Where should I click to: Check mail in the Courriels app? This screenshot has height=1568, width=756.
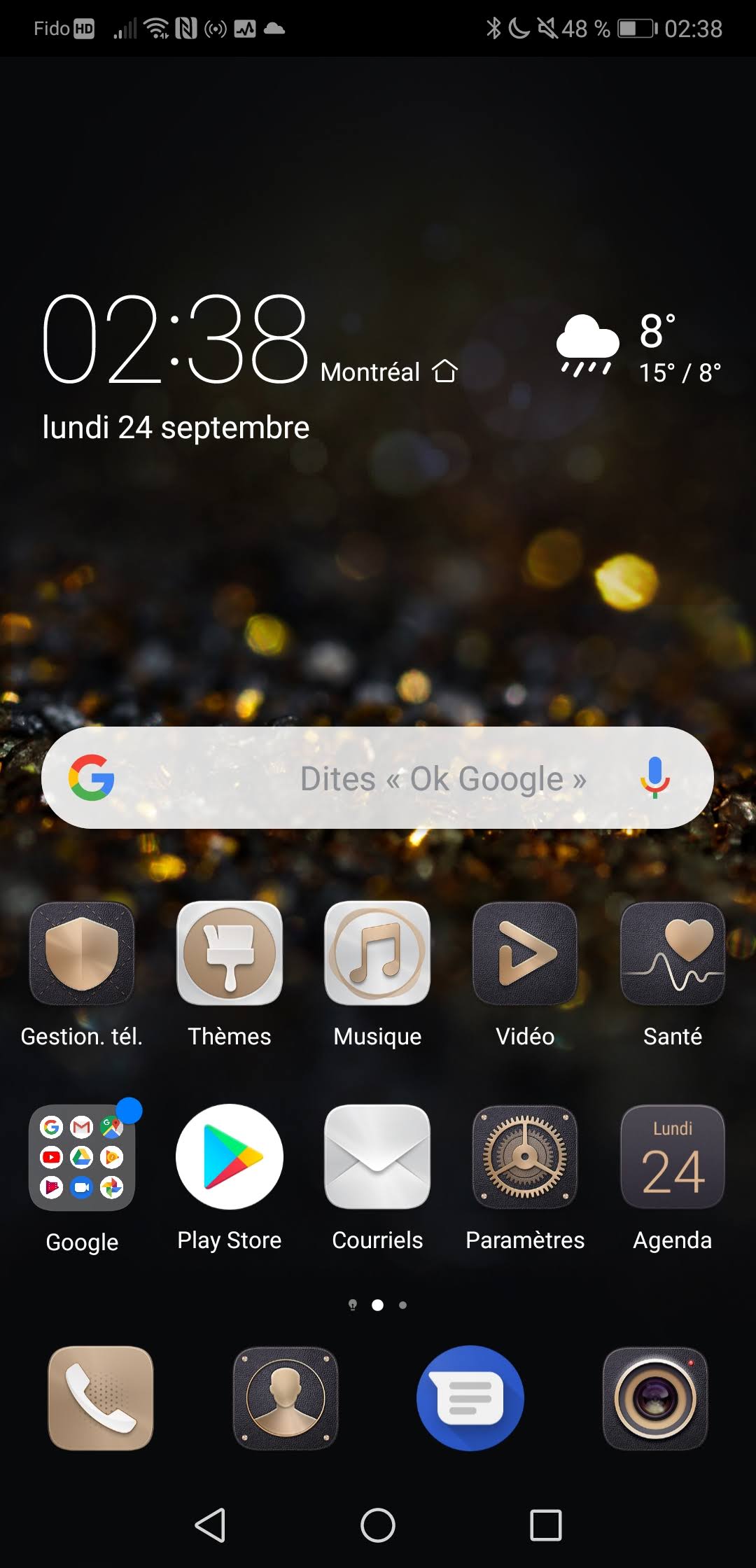coord(377,1157)
